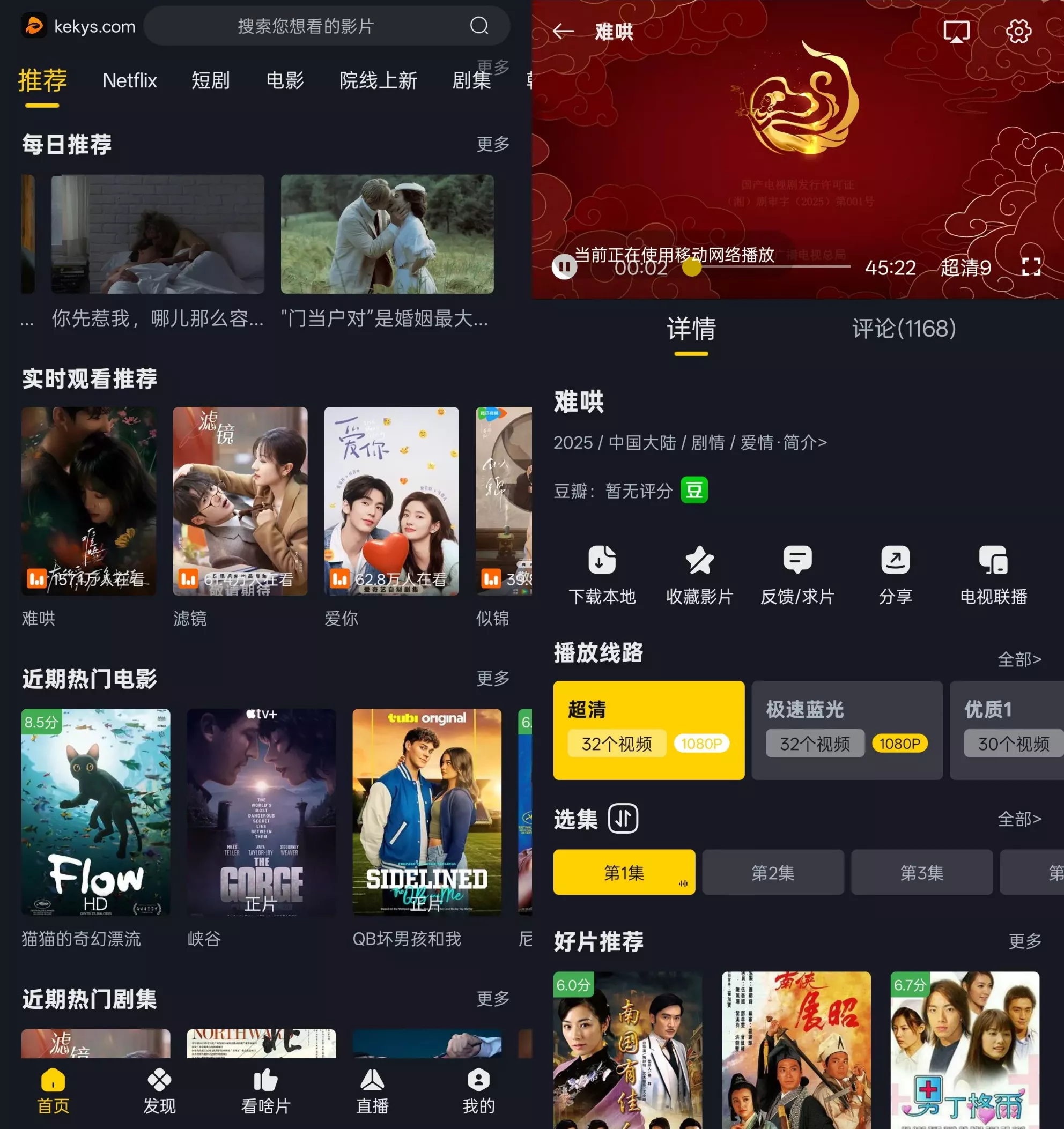Play 第2集 episode
Image resolution: width=1064 pixels, height=1129 pixels.
pos(773,873)
